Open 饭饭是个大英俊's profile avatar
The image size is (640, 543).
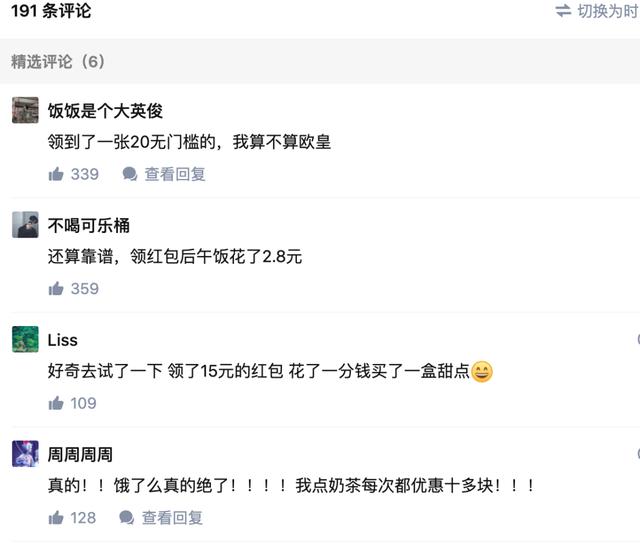(x=25, y=110)
